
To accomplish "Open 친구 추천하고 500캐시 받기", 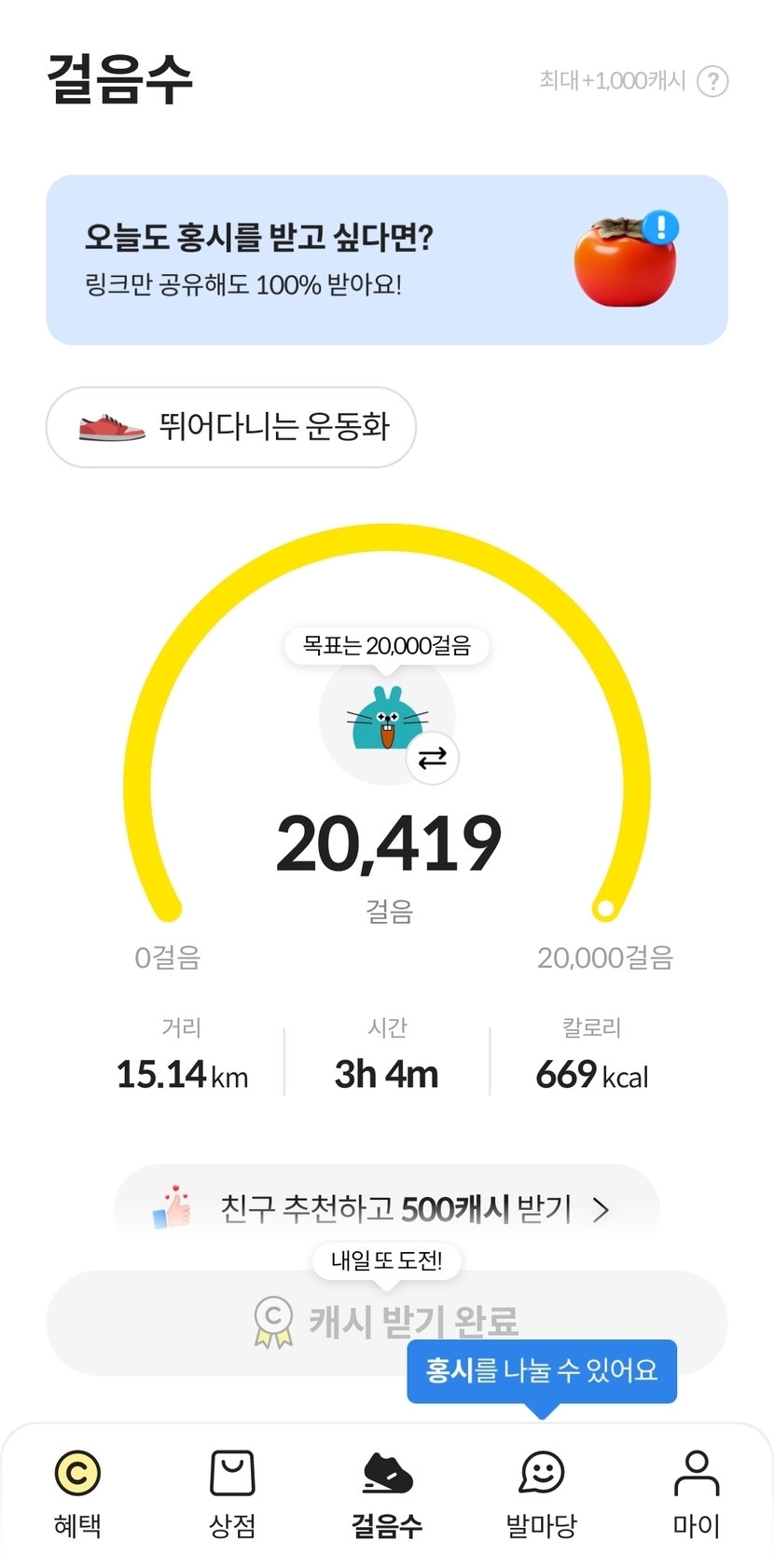I will click(x=386, y=1209).
